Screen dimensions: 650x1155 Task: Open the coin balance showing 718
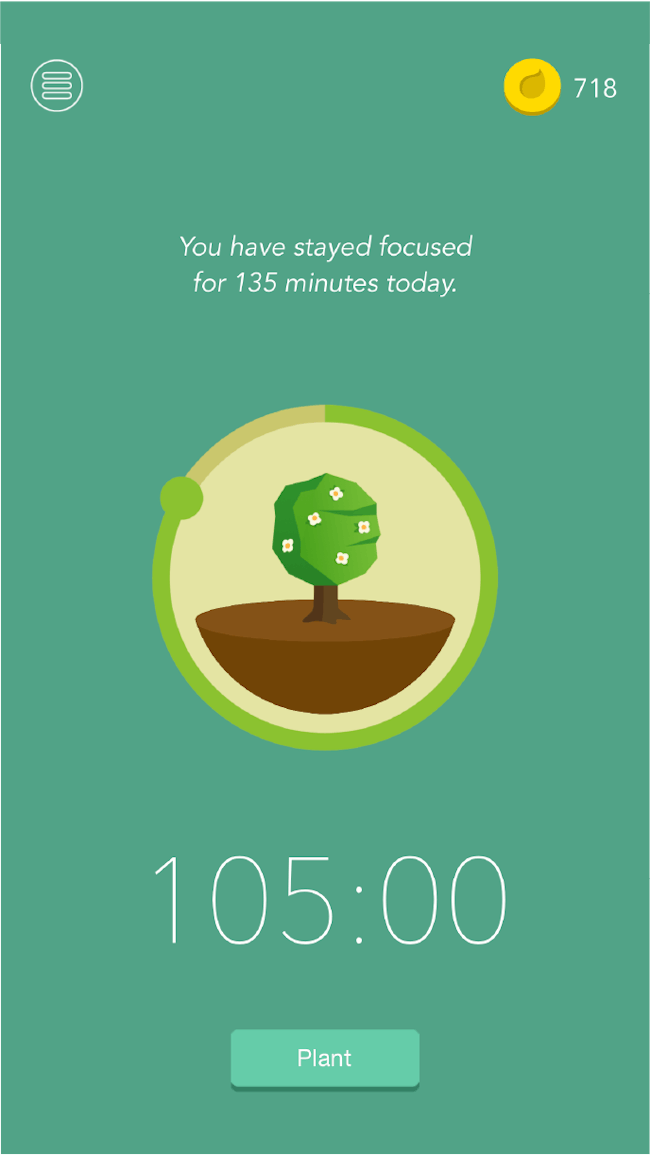point(560,88)
